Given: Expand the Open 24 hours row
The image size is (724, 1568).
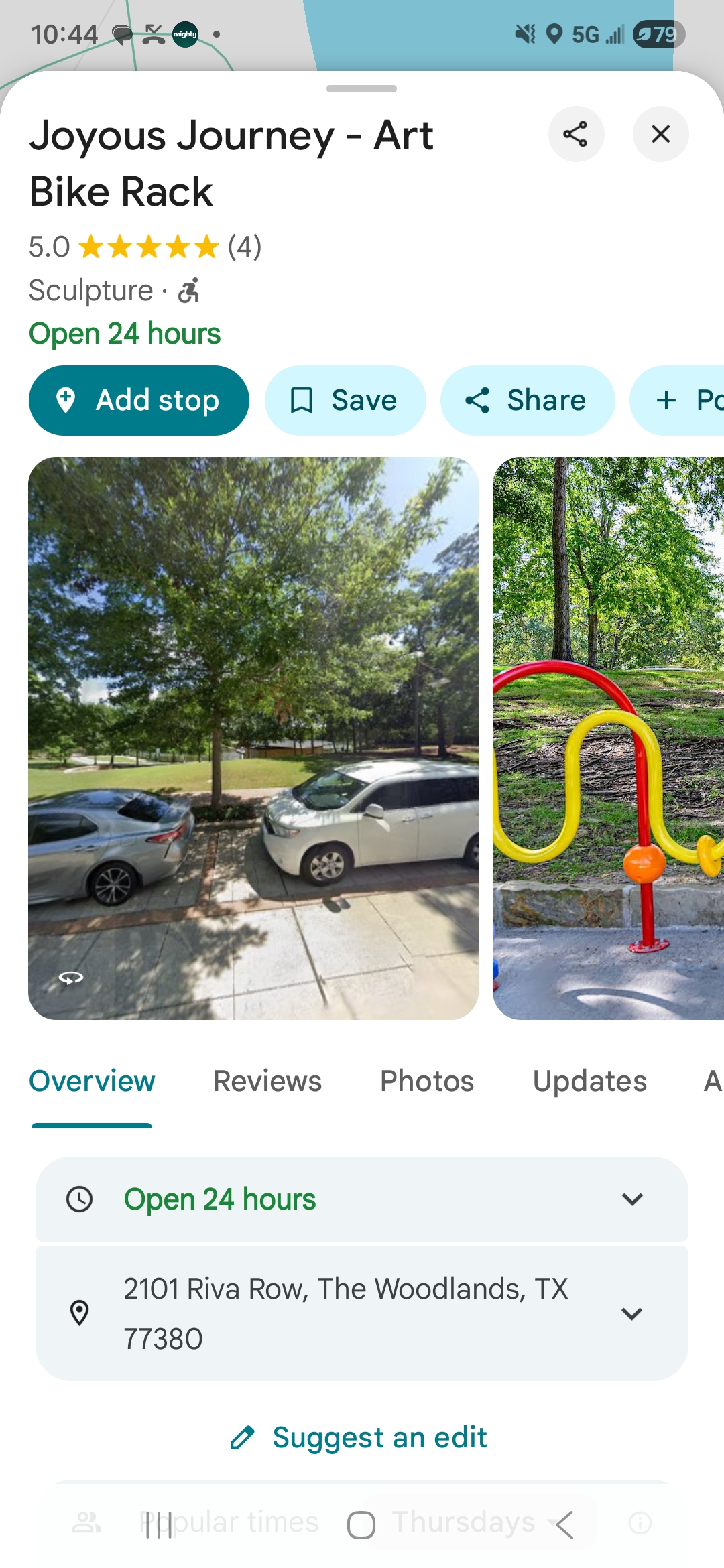Looking at the screenshot, I should point(362,1199).
